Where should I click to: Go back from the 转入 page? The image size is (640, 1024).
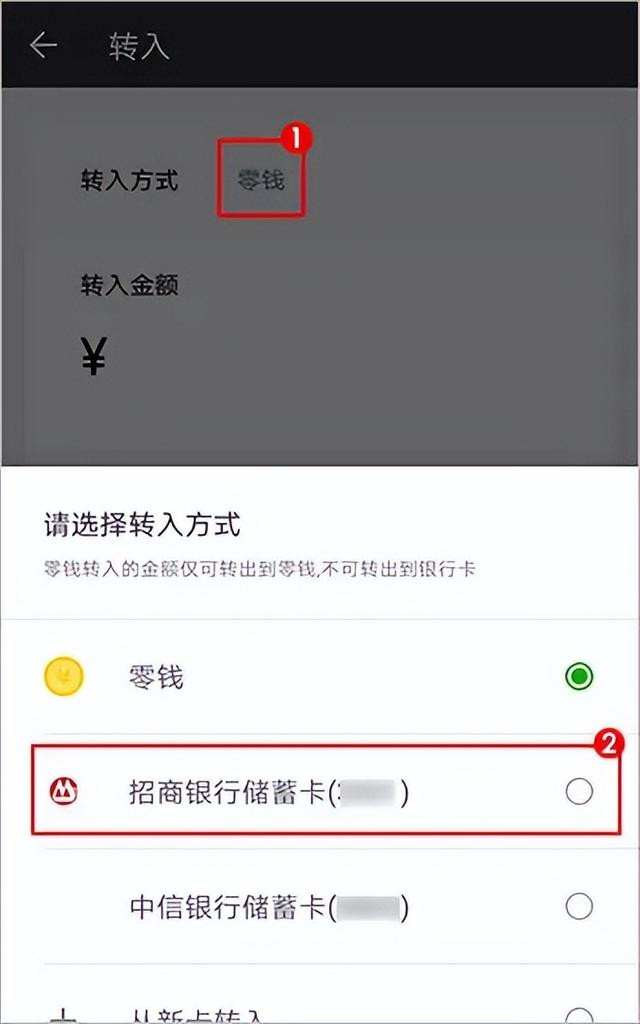coord(44,46)
